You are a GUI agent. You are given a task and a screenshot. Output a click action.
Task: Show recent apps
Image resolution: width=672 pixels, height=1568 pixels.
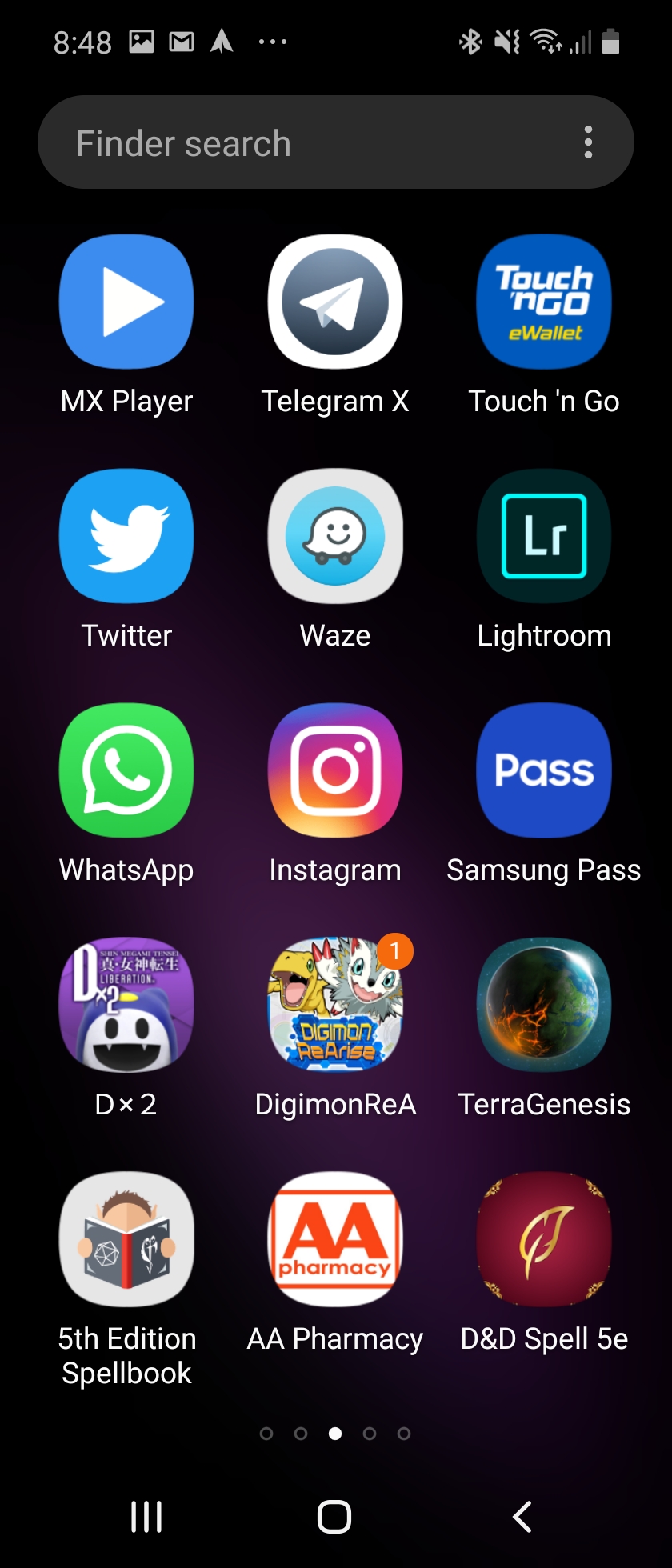[146, 1516]
